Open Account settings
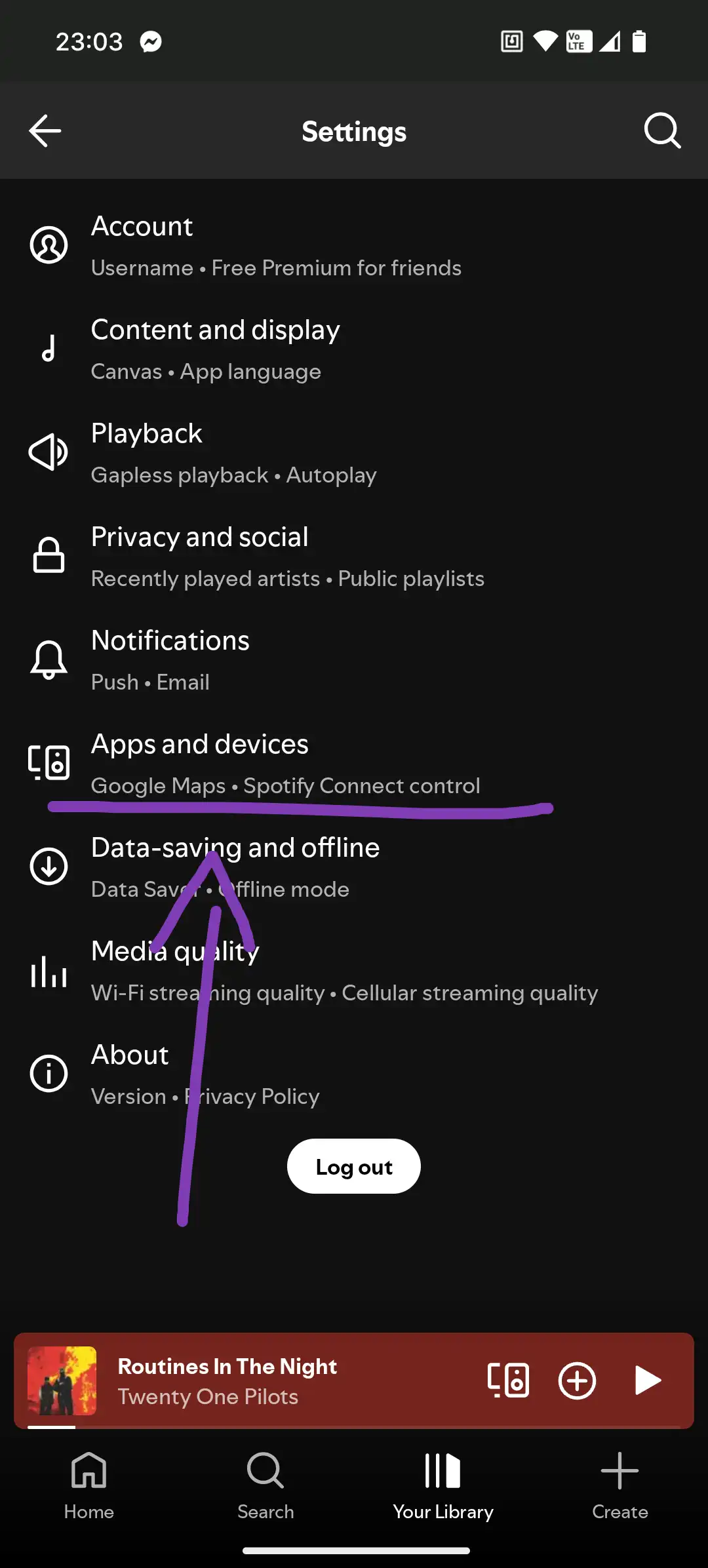This screenshot has height=1568, width=708. (354, 246)
